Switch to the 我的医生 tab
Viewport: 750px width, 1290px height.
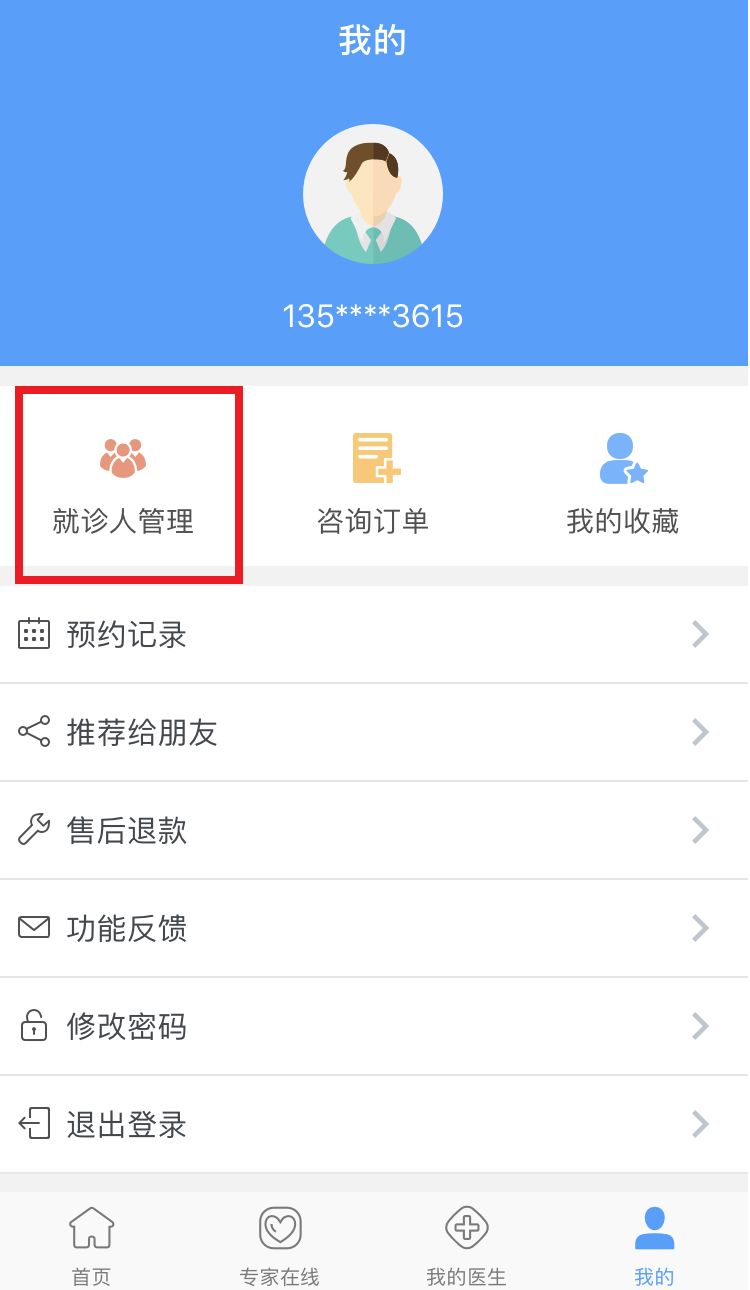click(466, 1244)
